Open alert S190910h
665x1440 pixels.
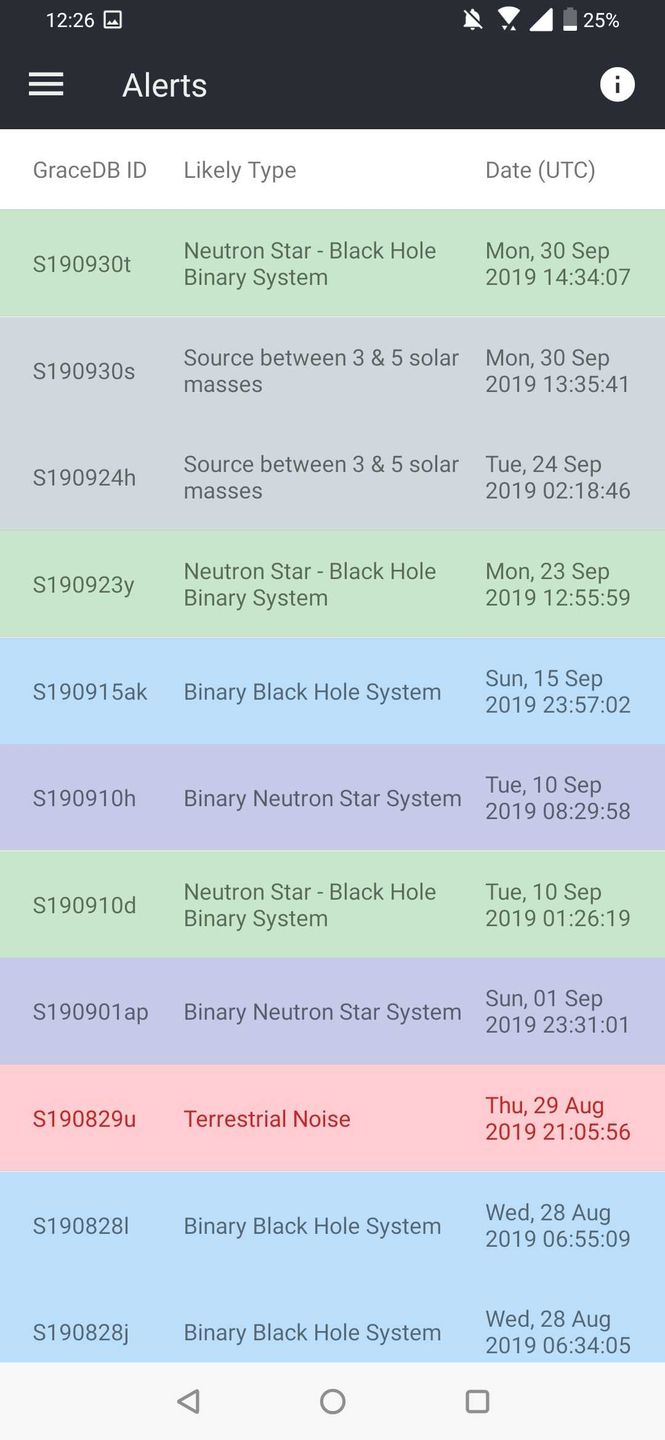pyautogui.click(x=332, y=798)
